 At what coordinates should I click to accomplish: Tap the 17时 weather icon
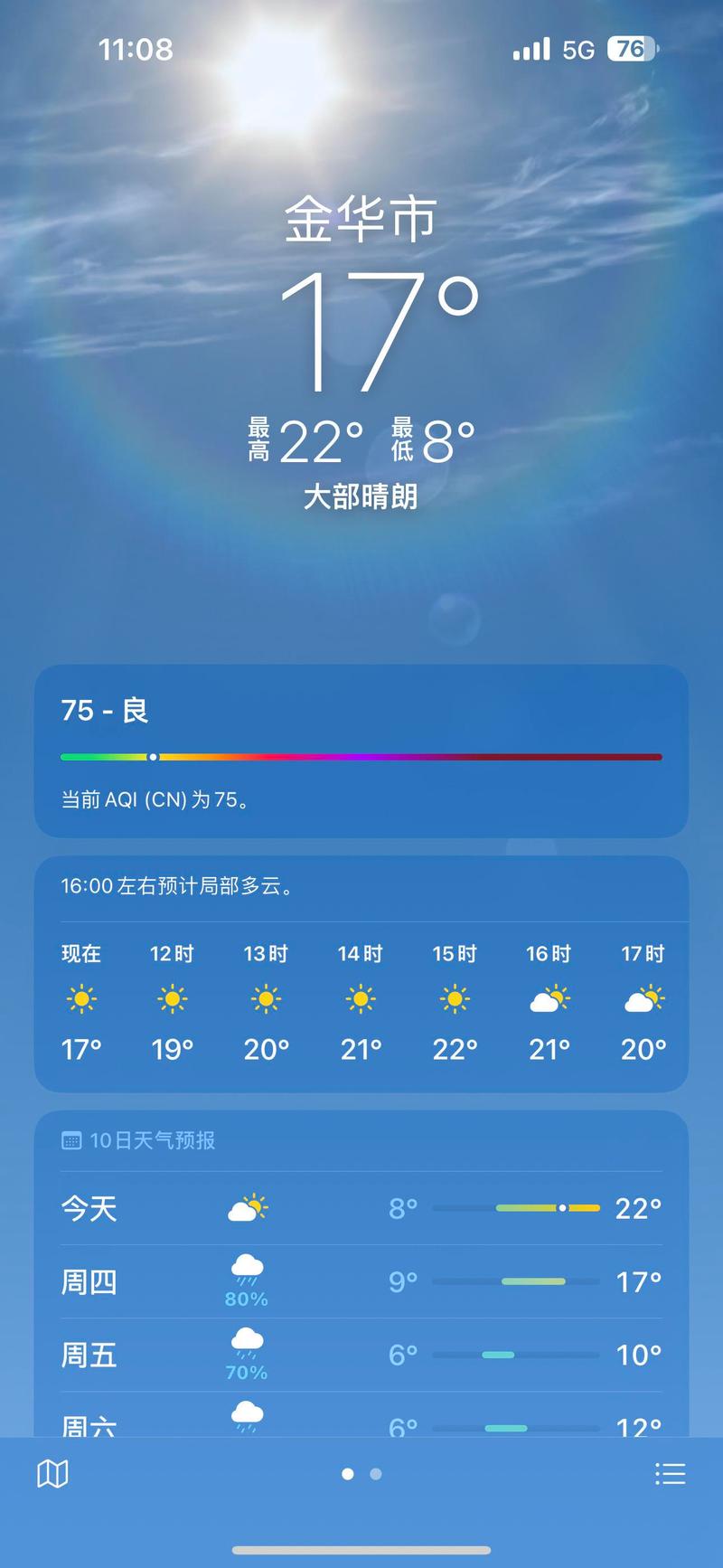click(x=642, y=999)
